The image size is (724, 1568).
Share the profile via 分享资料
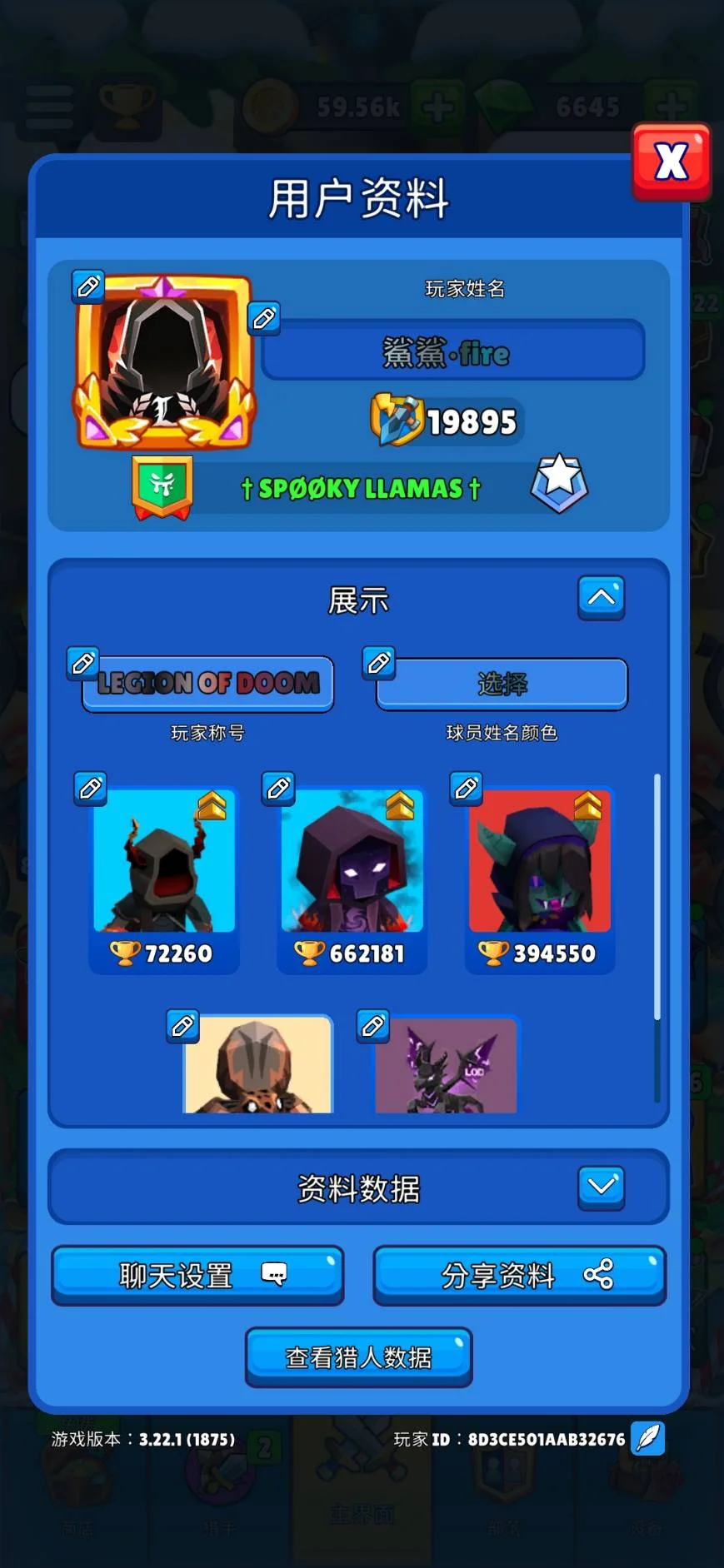[519, 1275]
